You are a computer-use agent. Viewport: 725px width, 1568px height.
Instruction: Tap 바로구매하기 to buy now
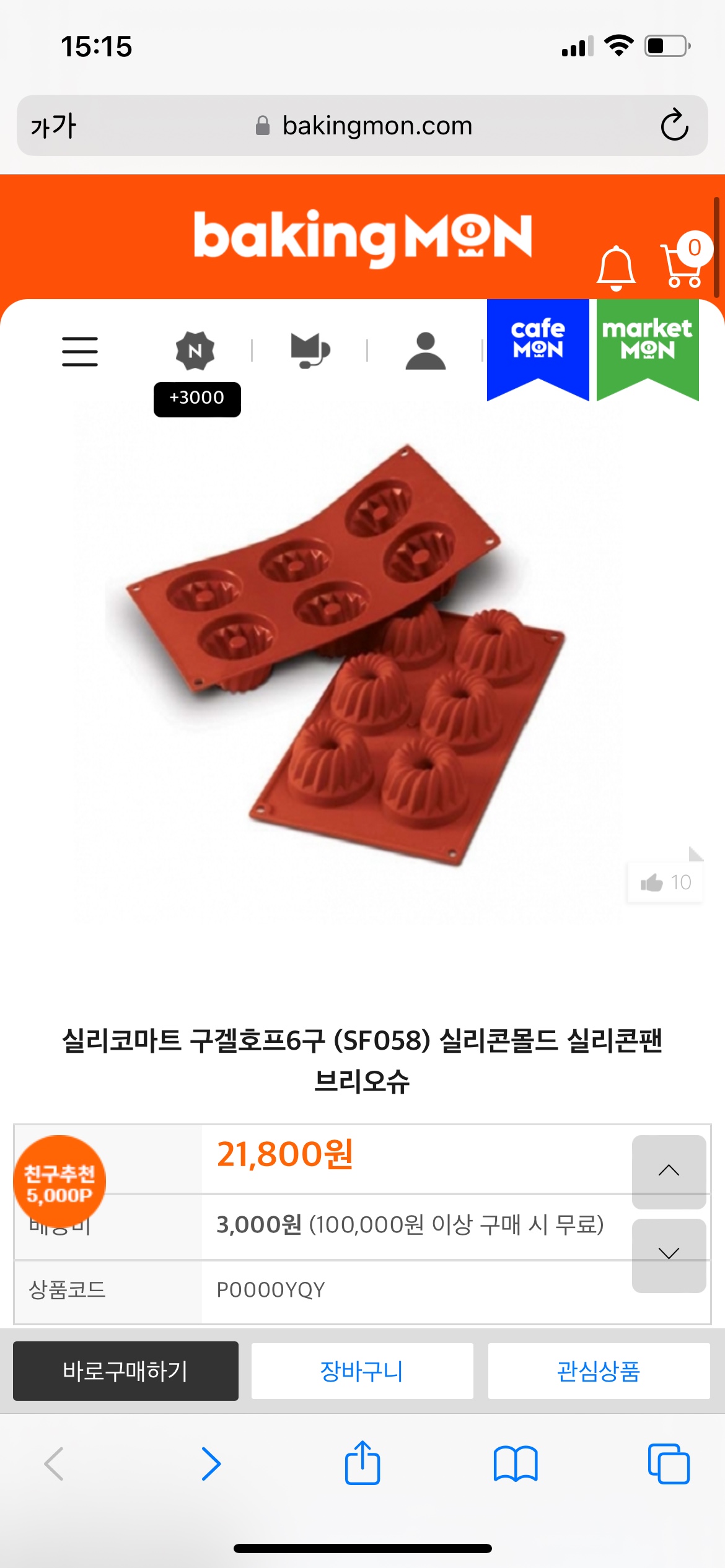click(126, 1370)
